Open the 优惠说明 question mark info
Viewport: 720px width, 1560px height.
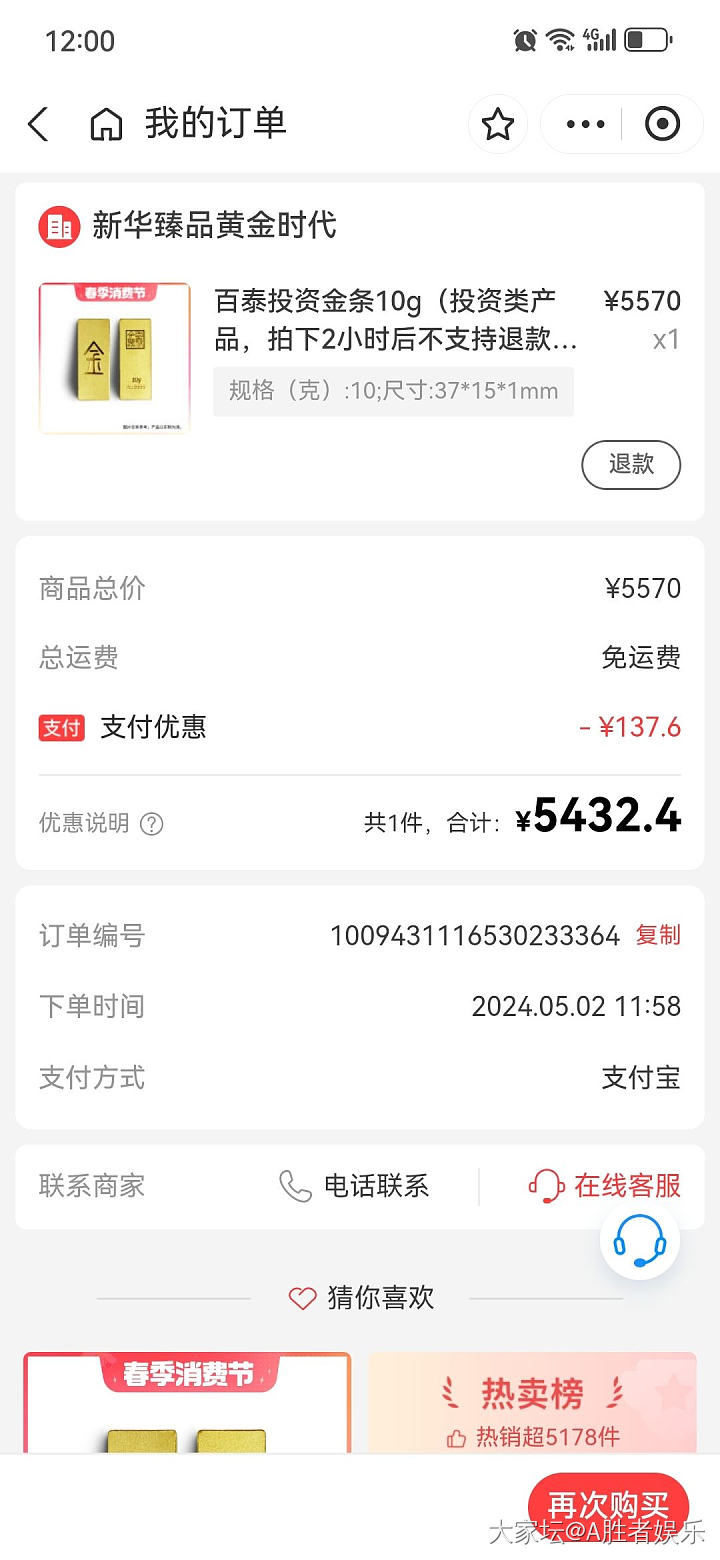pos(152,824)
